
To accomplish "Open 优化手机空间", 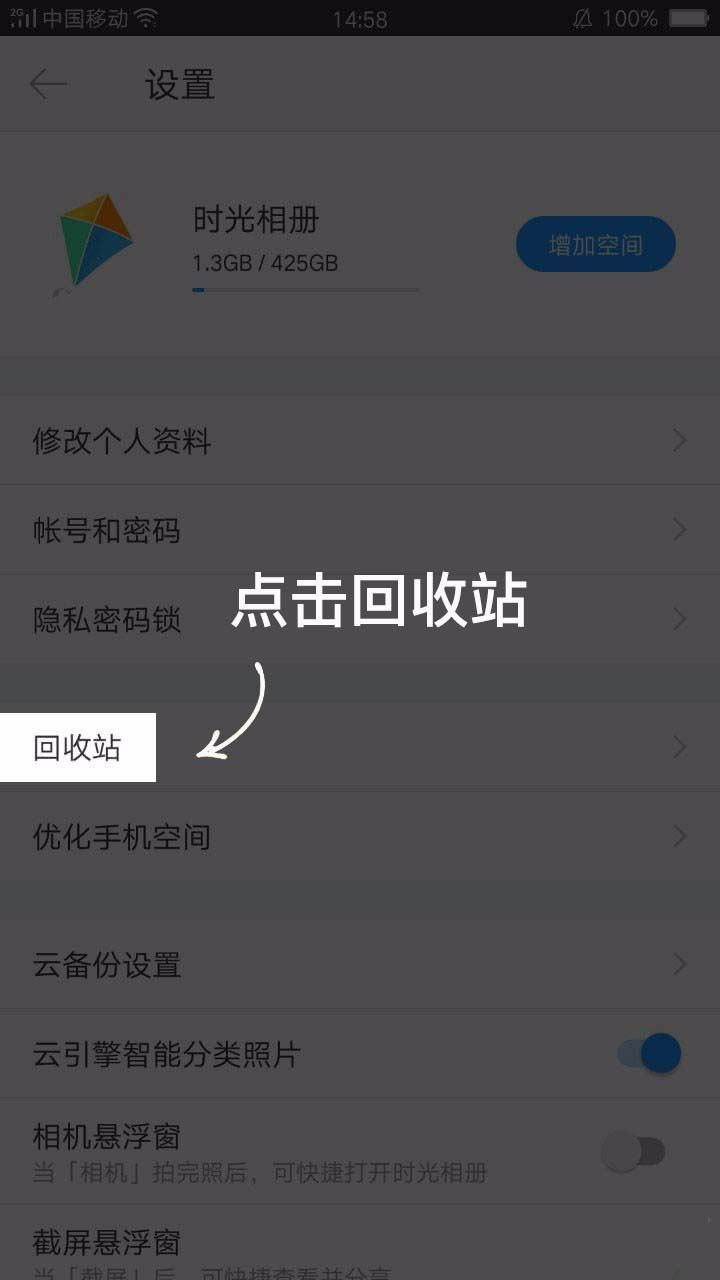I will (x=360, y=836).
